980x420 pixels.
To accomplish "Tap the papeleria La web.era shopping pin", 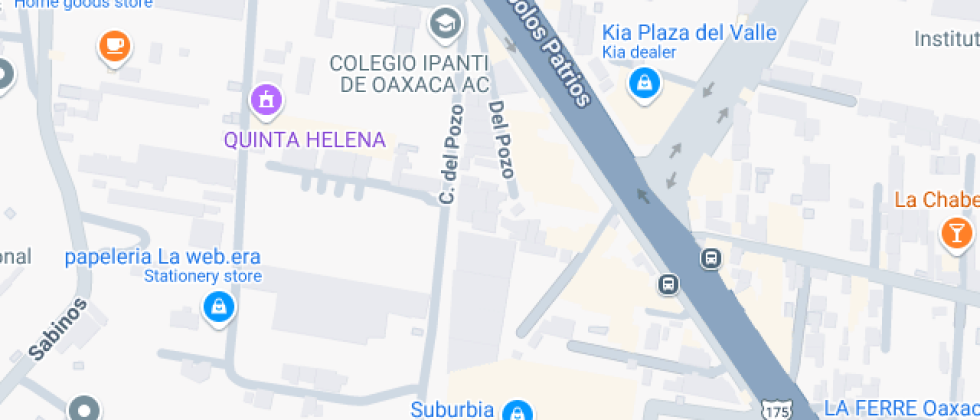I will [218, 306].
